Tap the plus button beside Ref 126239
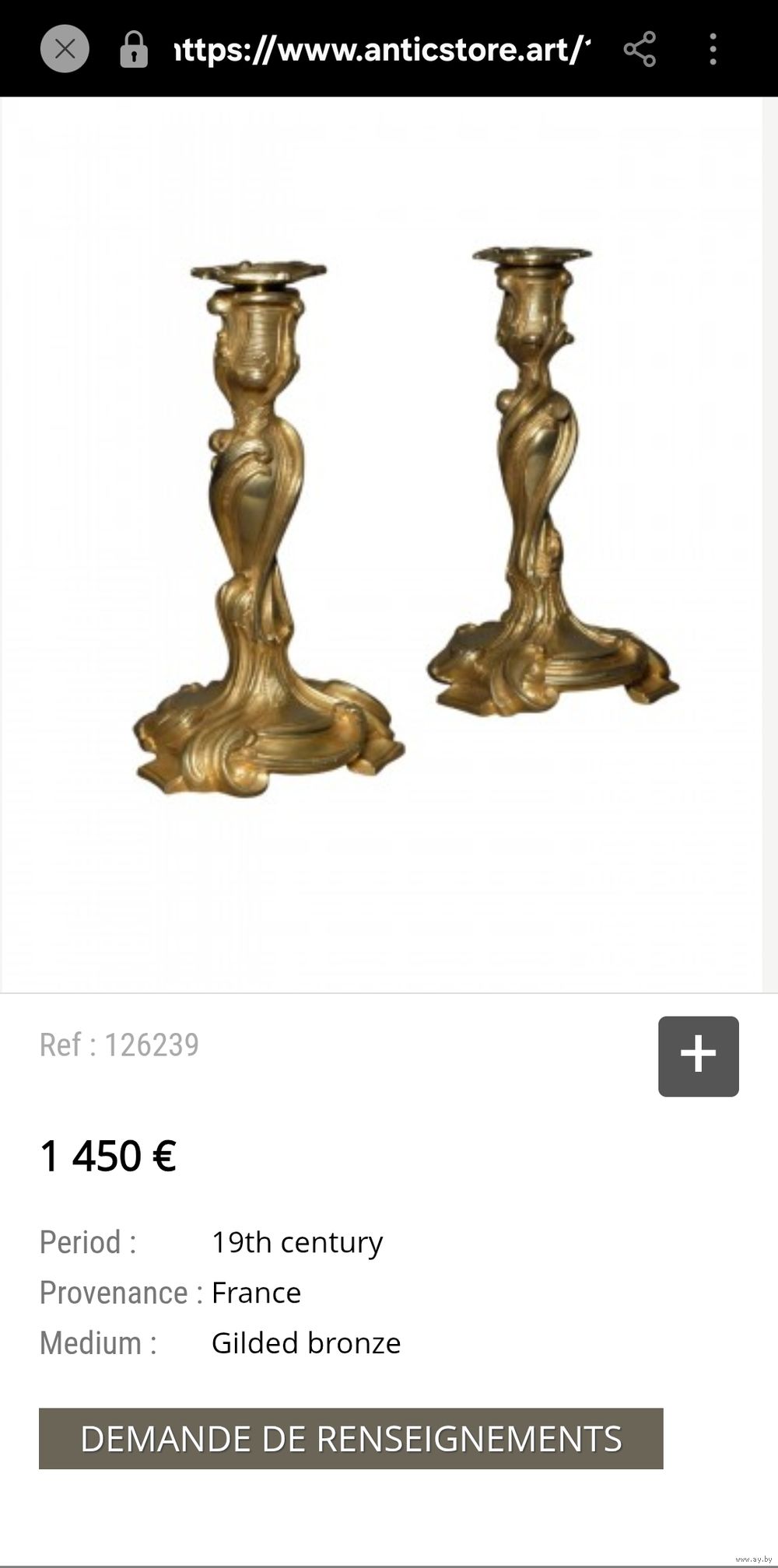Viewport: 778px width, 1568px height. 698,1055
